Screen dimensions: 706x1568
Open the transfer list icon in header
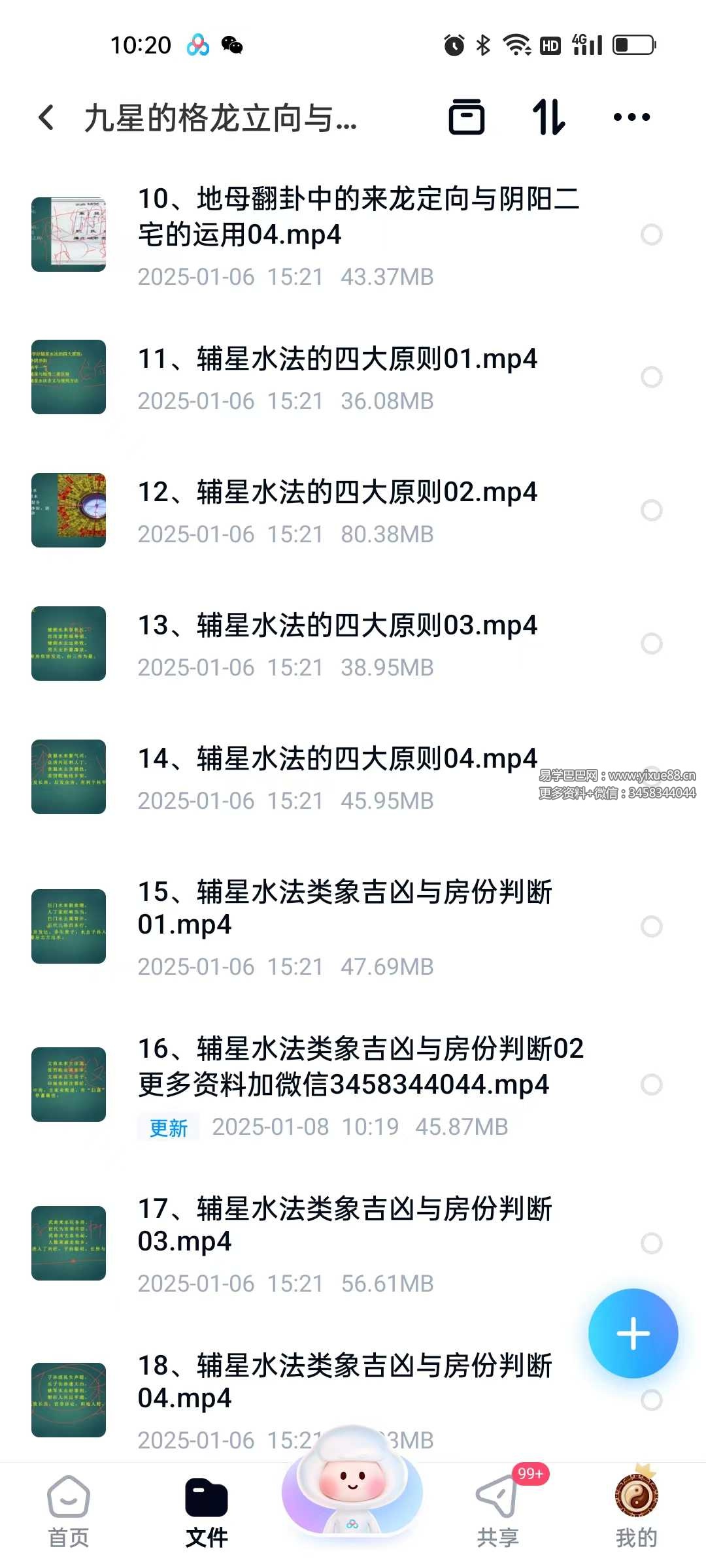coord(467,118)
